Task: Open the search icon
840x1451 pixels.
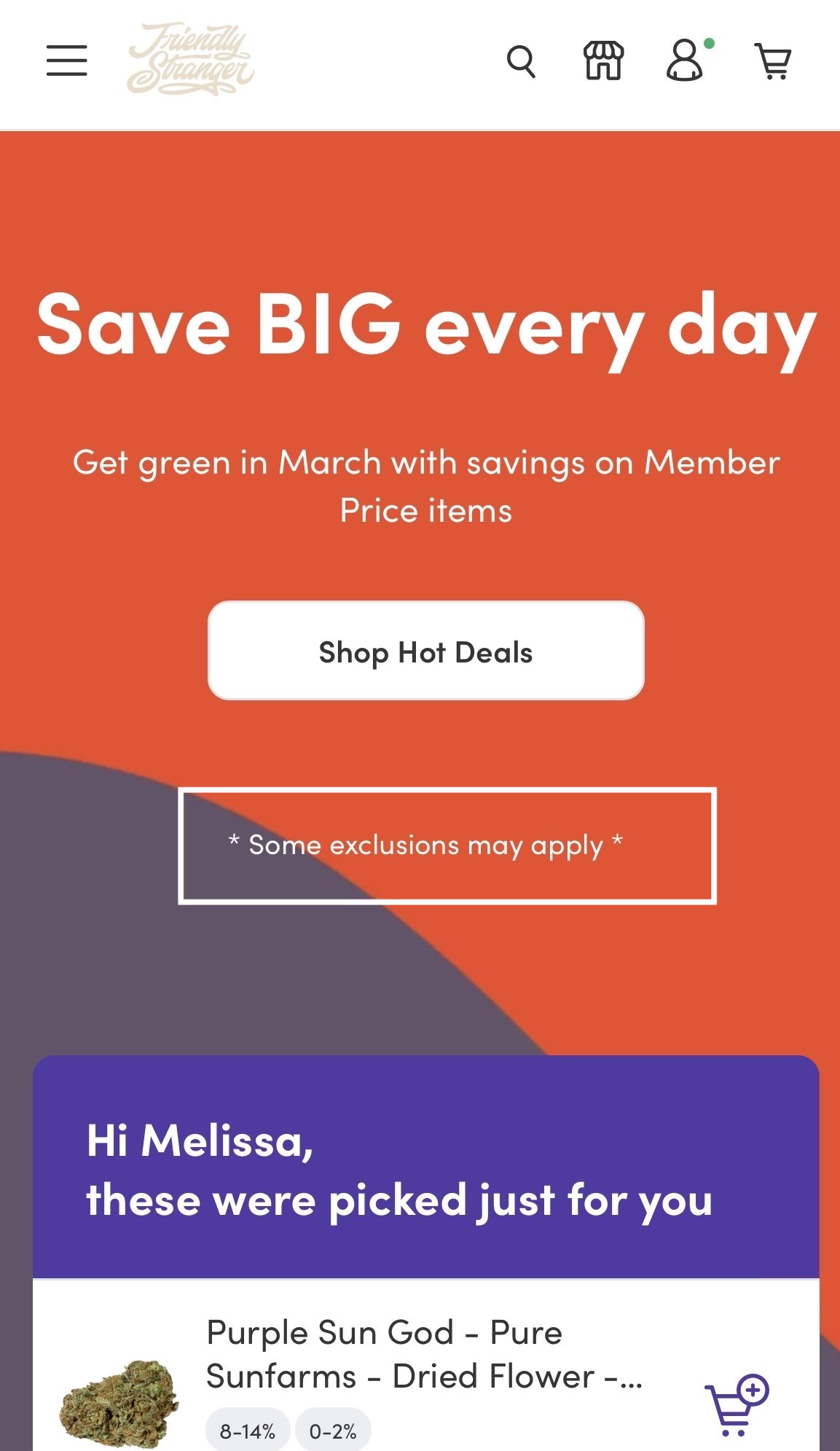Action: [x=521, y=61]
